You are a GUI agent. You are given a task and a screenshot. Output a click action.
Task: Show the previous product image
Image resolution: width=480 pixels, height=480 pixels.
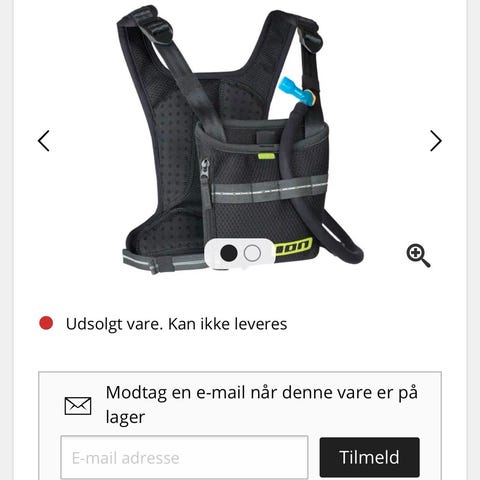(x=44, y=141)
